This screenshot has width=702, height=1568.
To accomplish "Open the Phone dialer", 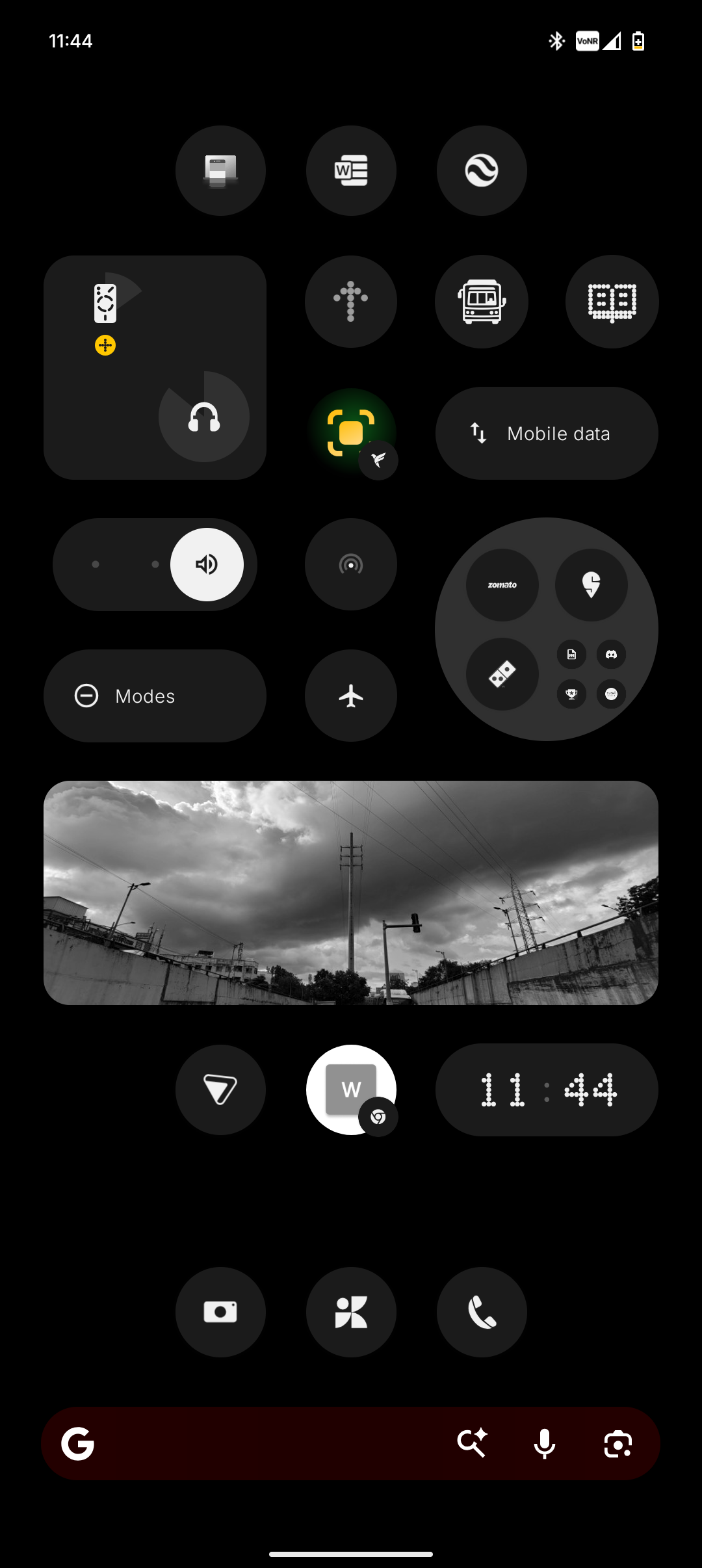I will [x=482, y=1312].
